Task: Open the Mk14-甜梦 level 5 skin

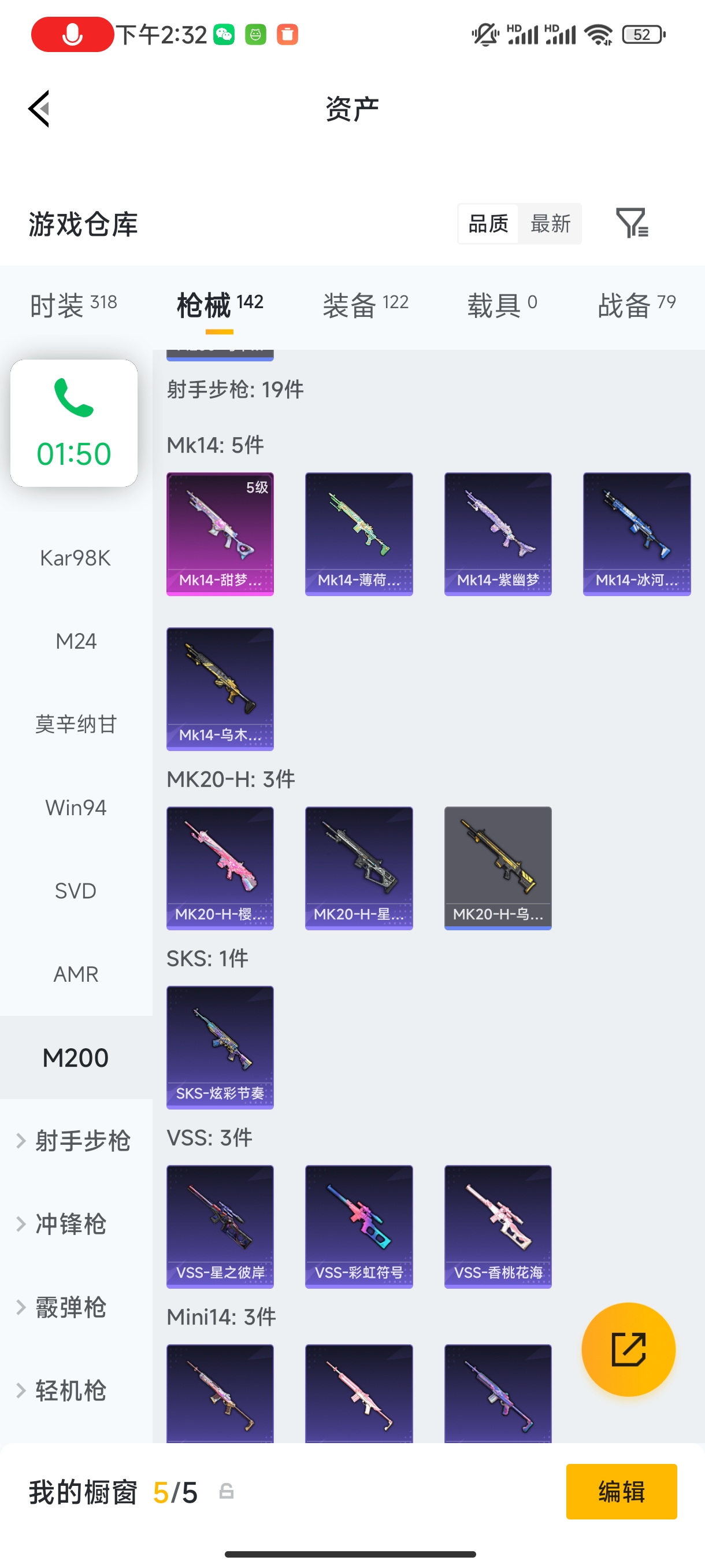Action: click(220, 534)
